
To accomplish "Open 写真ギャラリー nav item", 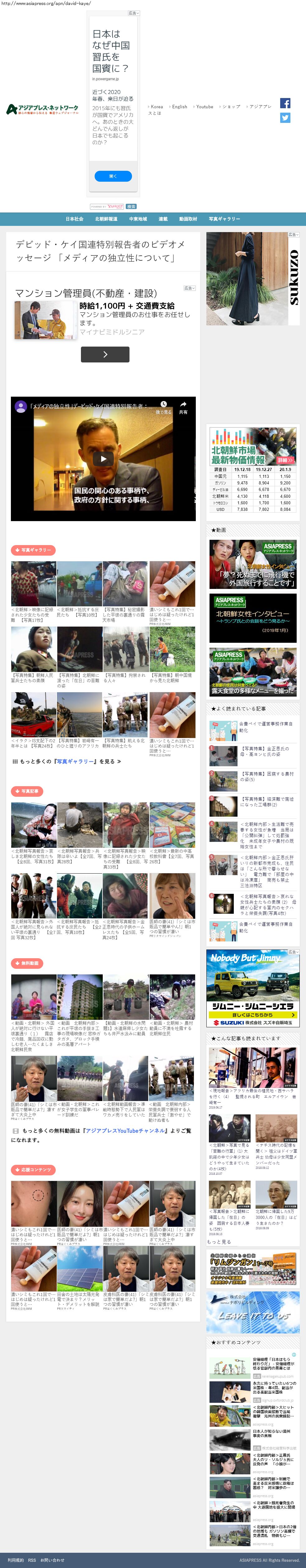I will click(224, 218).
